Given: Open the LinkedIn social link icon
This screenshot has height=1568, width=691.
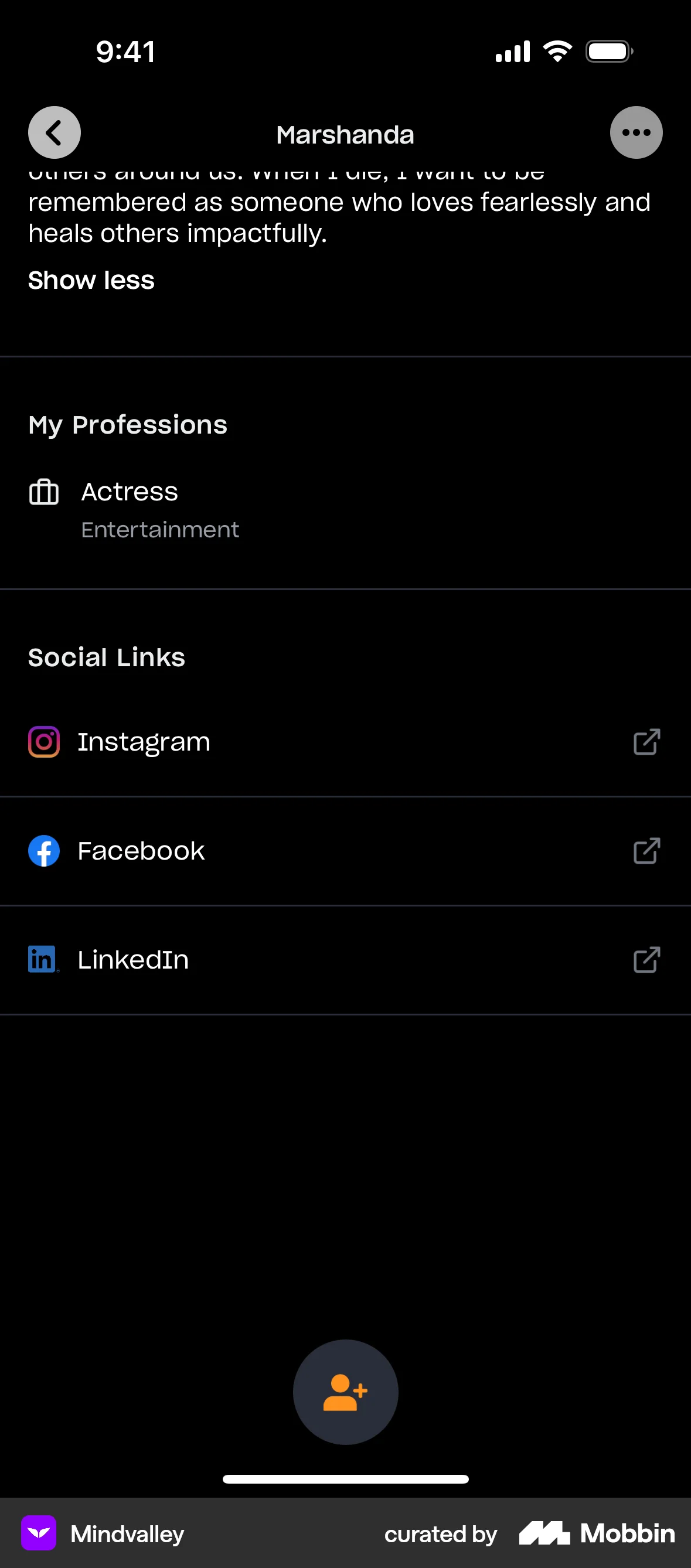Looking at the screenshot, I should [x=42, y=959].
